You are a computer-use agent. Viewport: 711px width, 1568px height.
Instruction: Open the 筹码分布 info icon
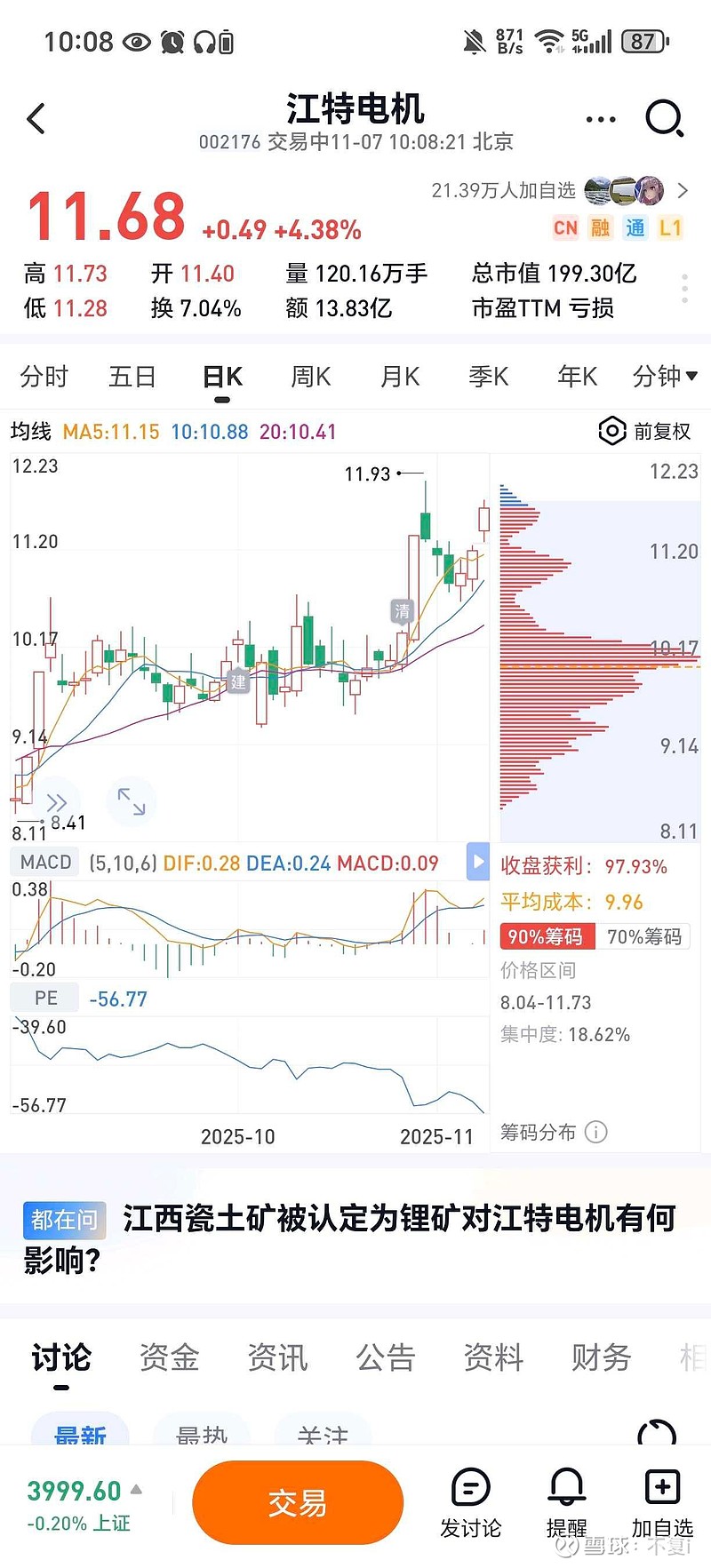click(597, 1132)
